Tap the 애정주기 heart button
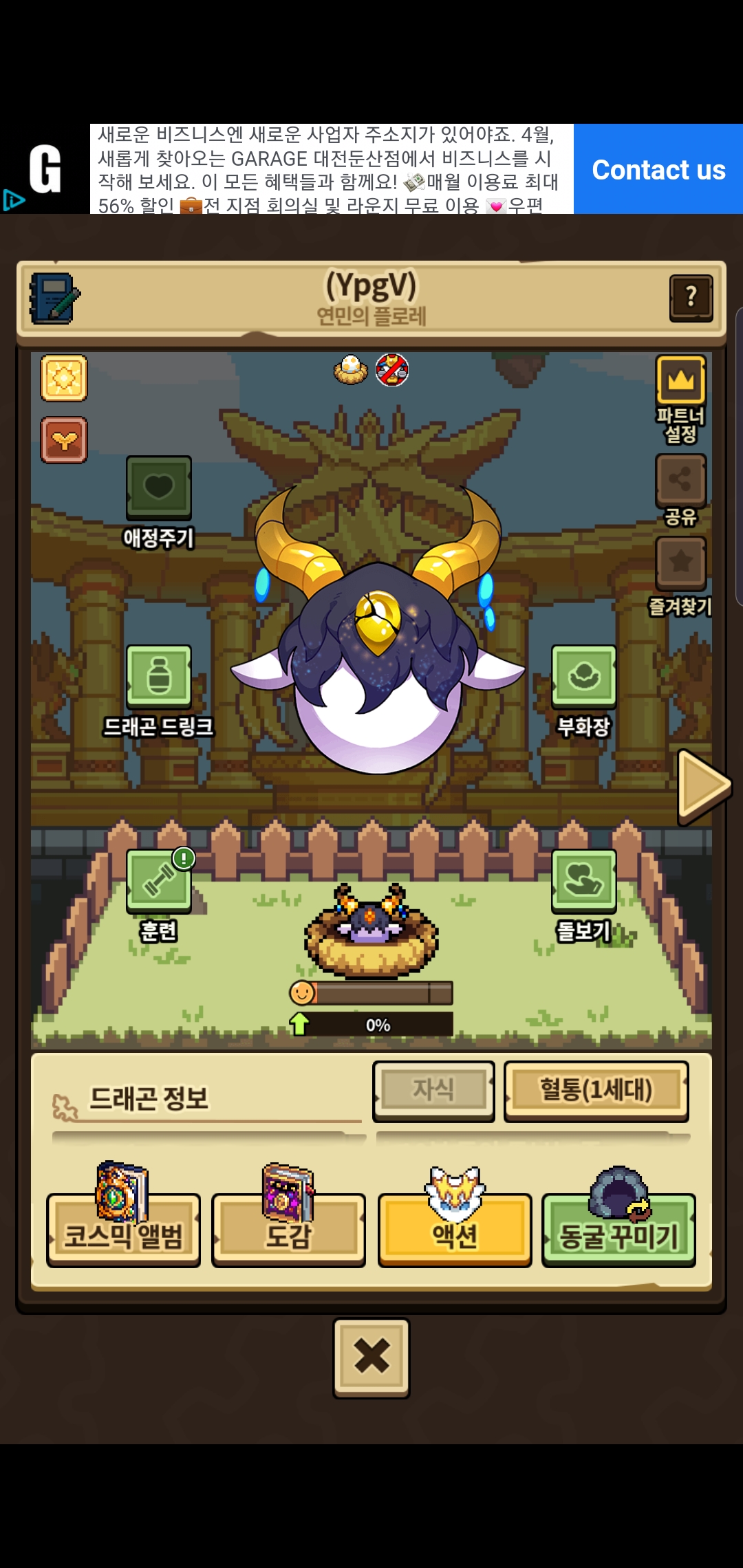 pyautogui.click(x=158, y=488)
